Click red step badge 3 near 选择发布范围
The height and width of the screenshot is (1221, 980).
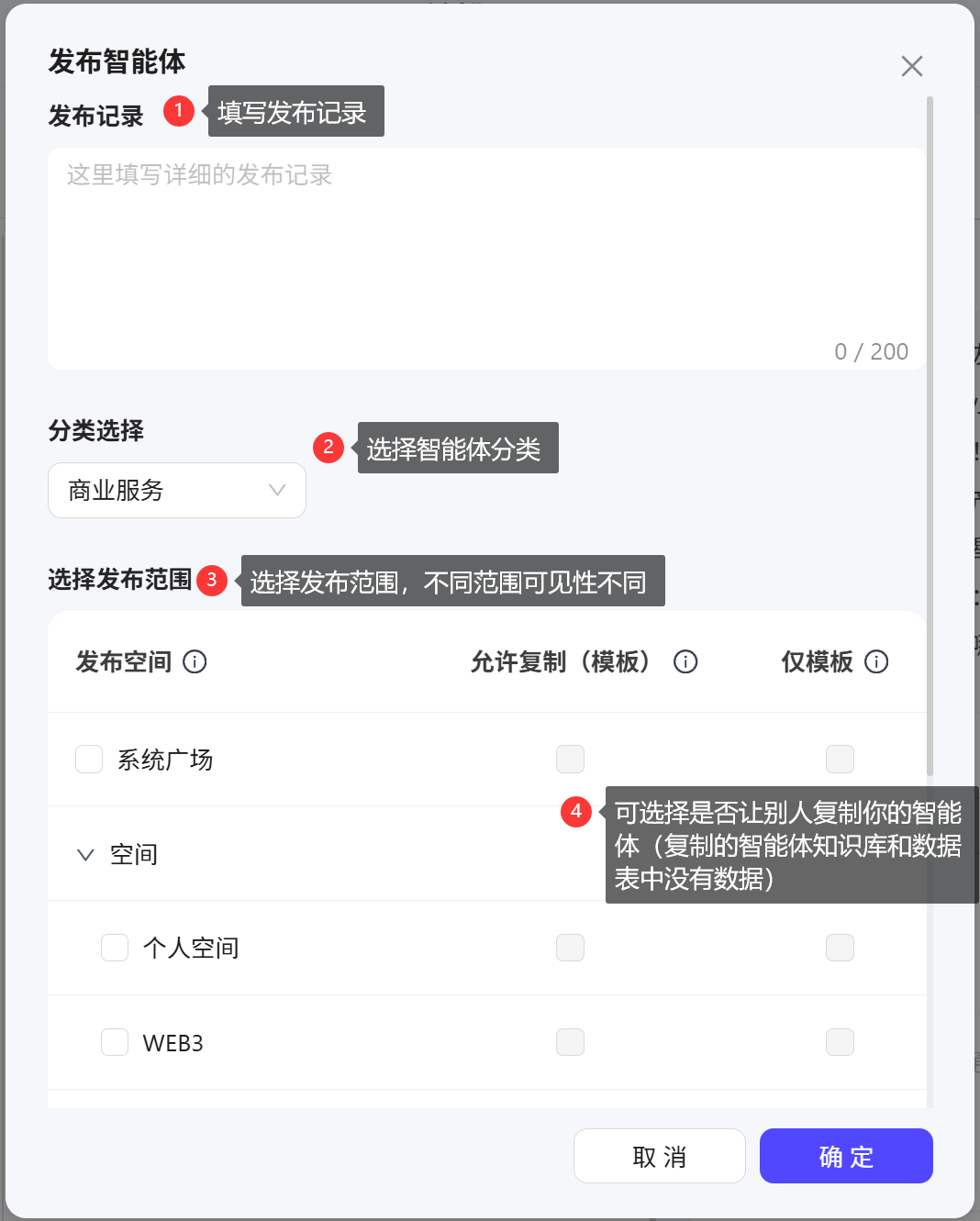[212, 580]
